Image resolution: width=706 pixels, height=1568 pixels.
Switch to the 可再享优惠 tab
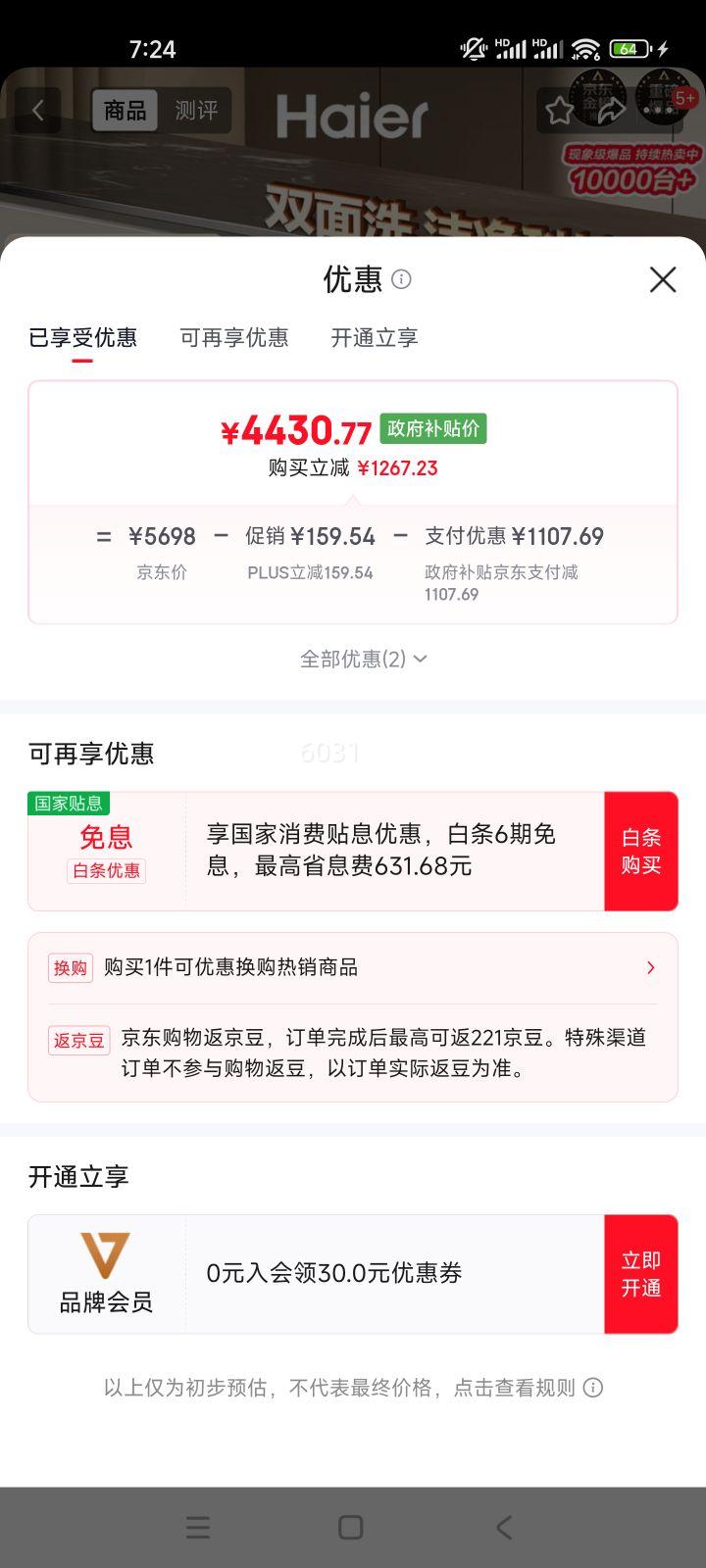point(234,337)
